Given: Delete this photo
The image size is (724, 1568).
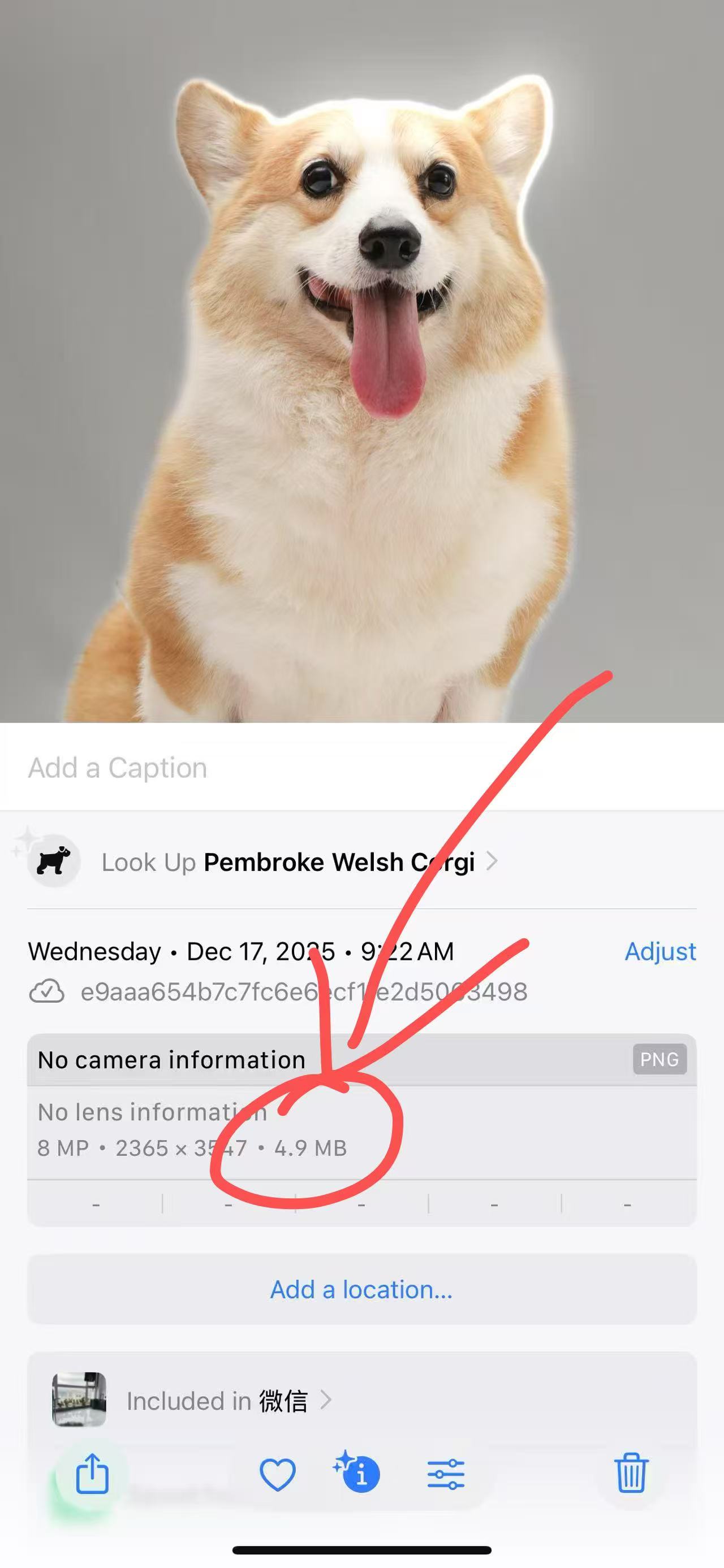Looking at the screenshot, I should point(631,1474).
